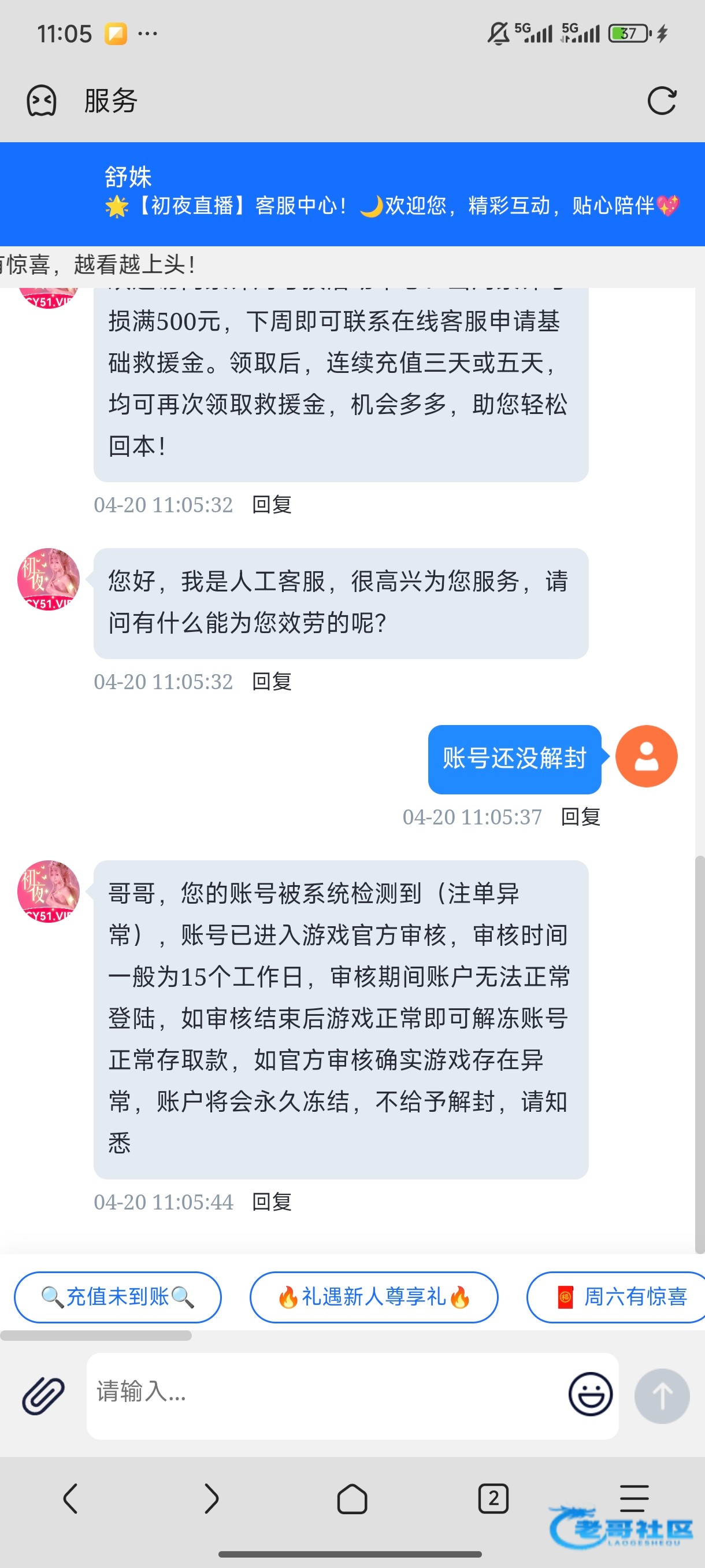Open the browser home page
Viewport: 705px width, 1568px height.
click(x=352, y=1498)
